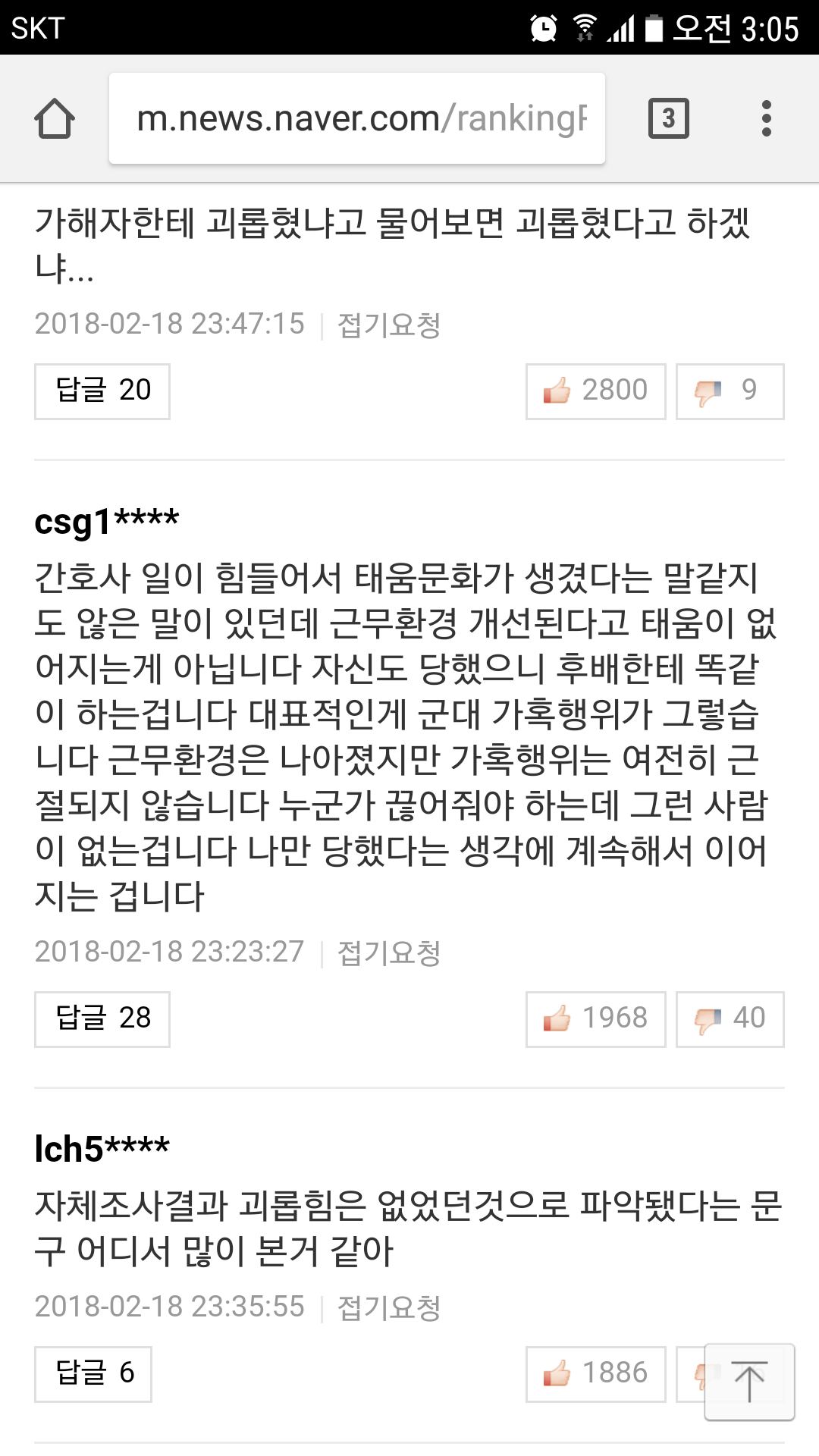This screenshot has width=819, height=1456.
Task: View 28 replies to csg1**** comment
Action: point(102,1019)
